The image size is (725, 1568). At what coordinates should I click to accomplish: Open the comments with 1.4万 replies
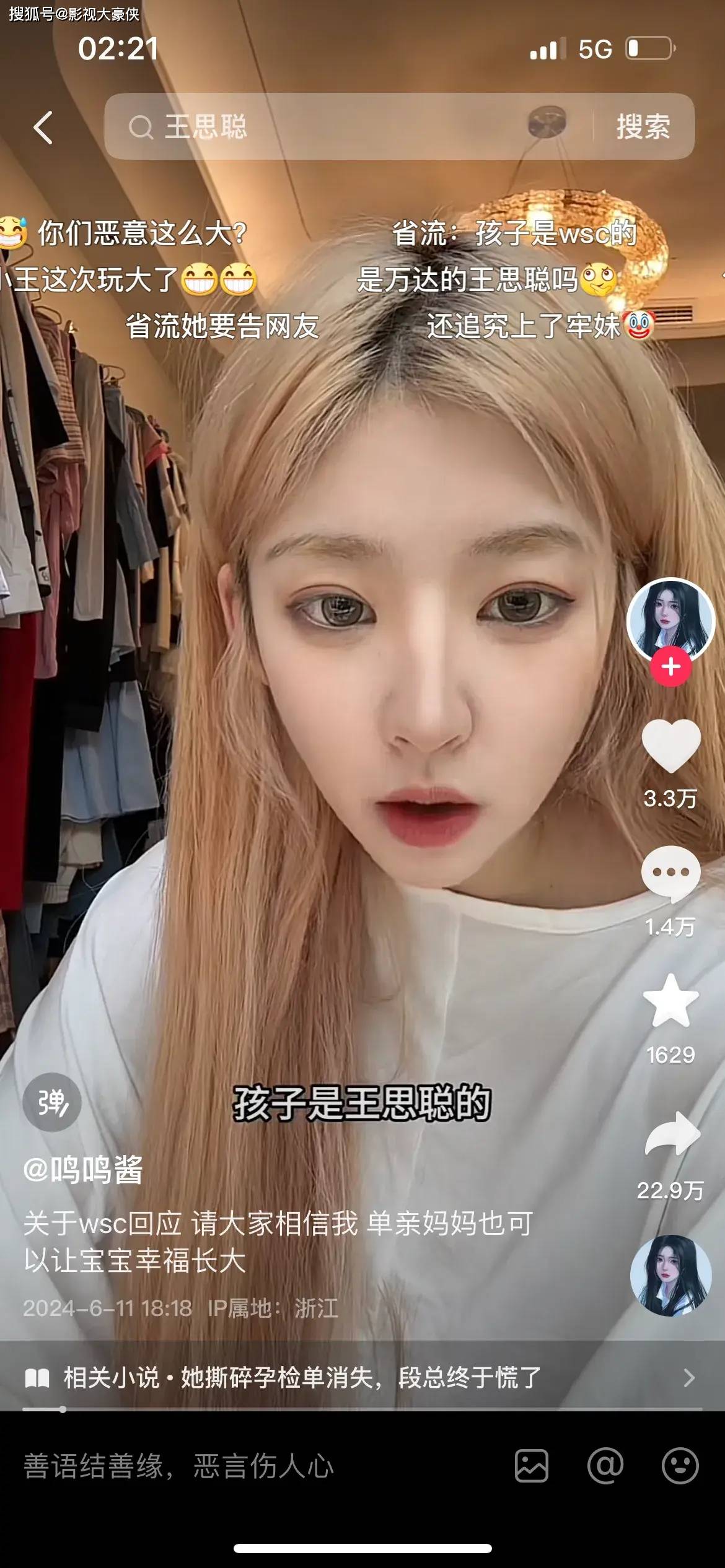[670, 873]
